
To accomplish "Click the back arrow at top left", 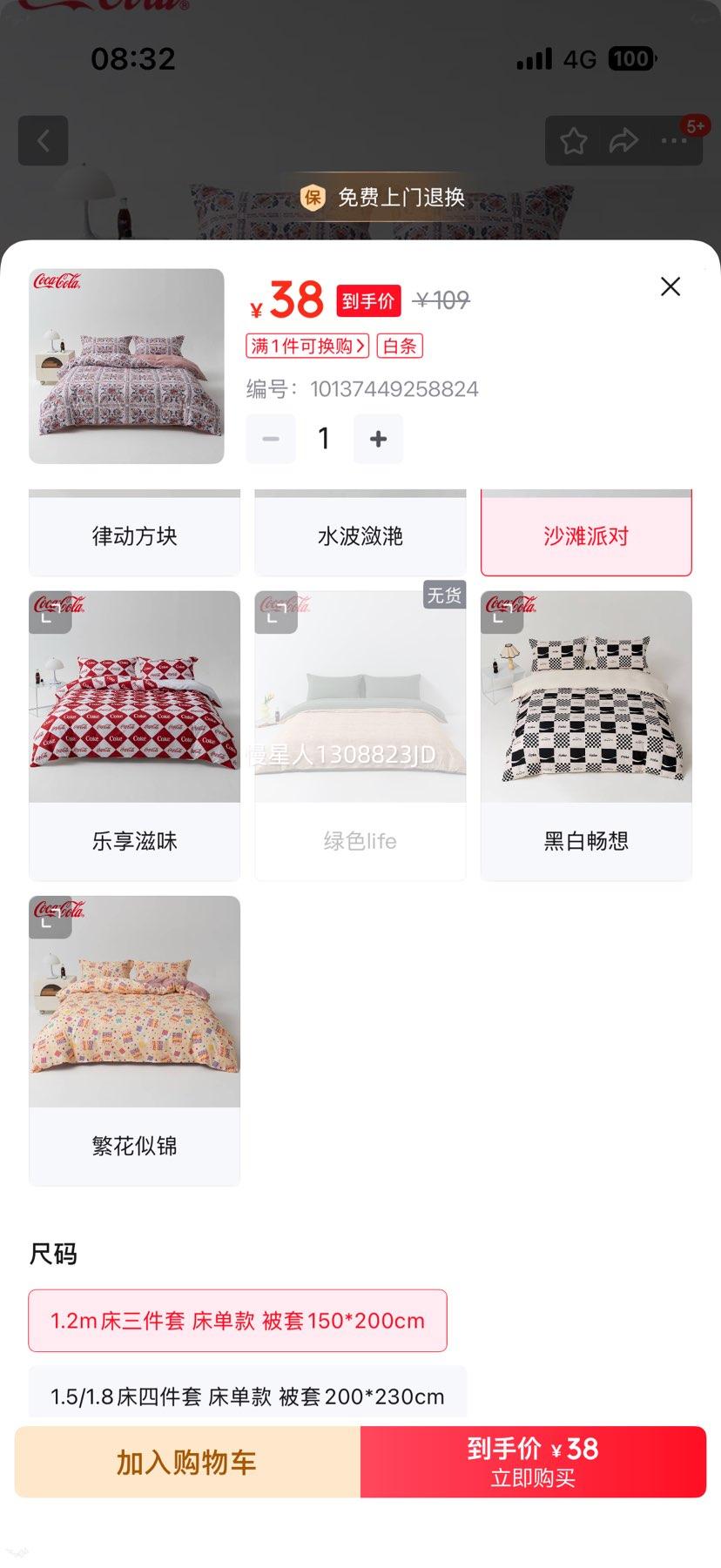I will click(44, 141).
